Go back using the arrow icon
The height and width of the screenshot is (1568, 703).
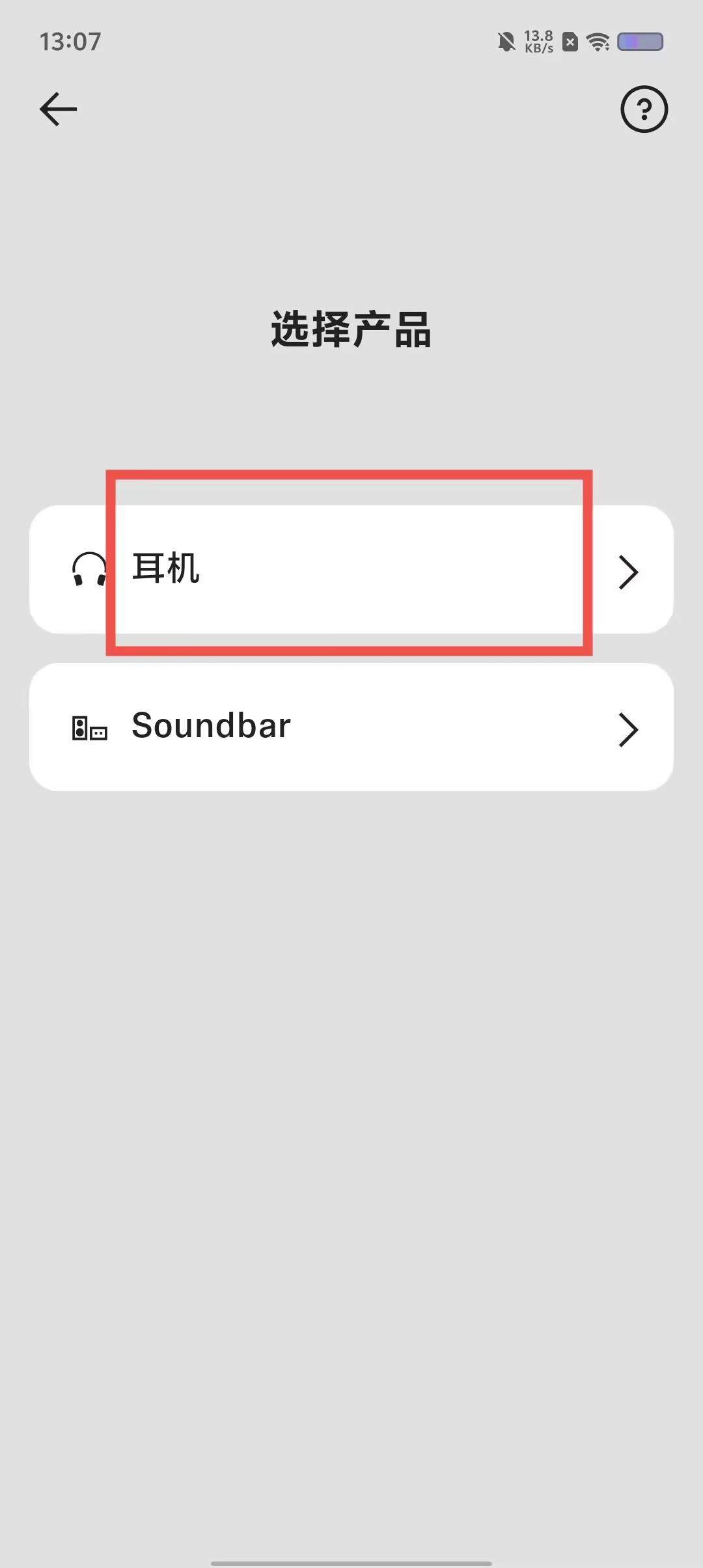(x=59, y=109)
